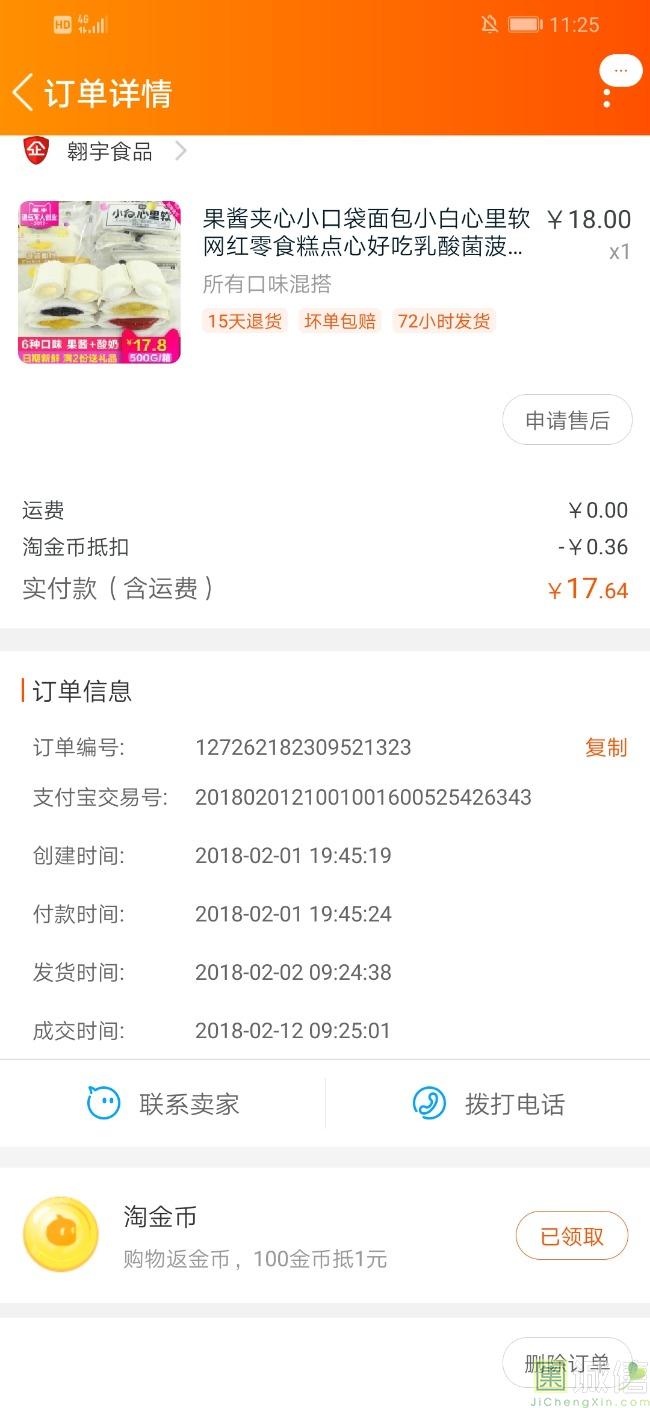Copy the order number with 复制
Image resolution: width=650 pixels, height=1408 pixels.
tap(606, 748)
